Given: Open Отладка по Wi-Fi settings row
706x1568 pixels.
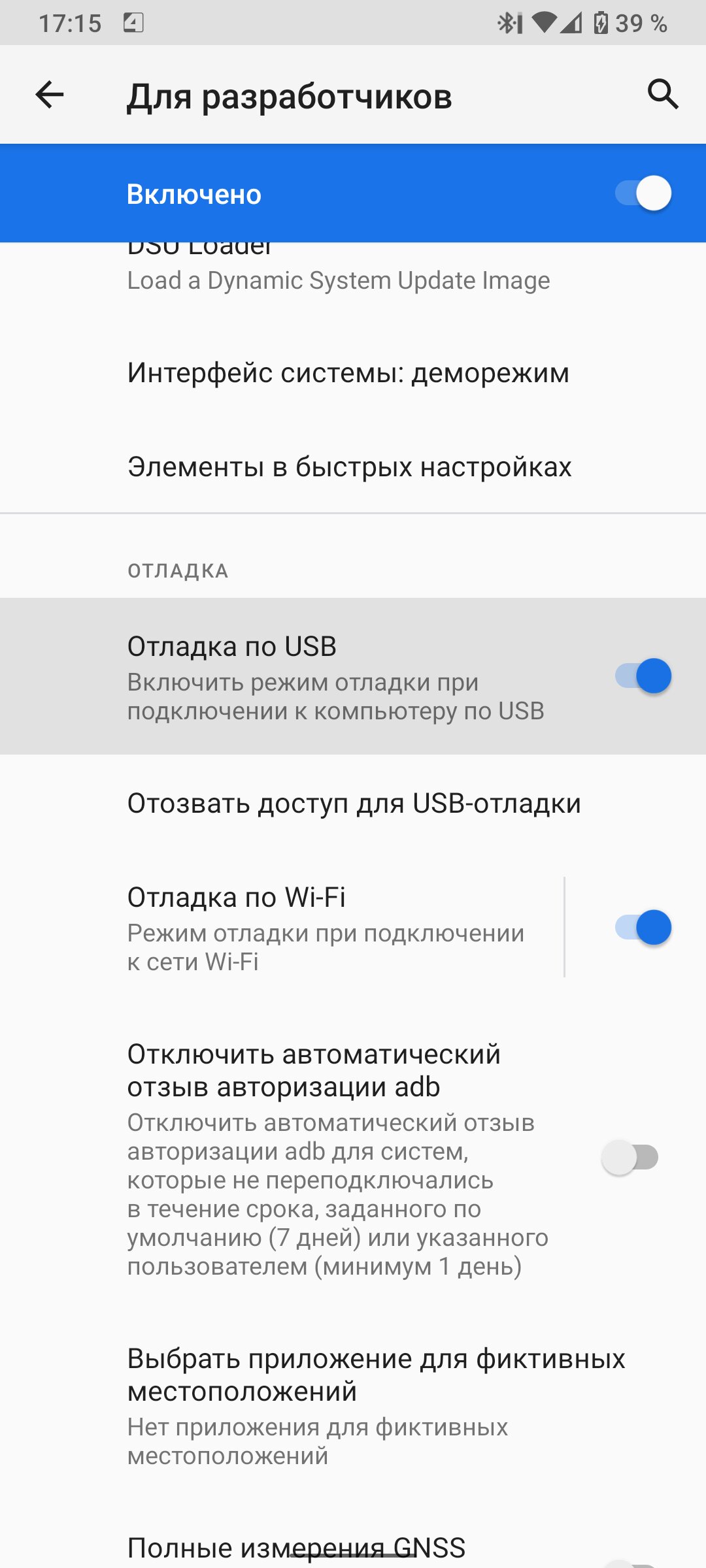Looking at the screenshot, I should point(281,928).
